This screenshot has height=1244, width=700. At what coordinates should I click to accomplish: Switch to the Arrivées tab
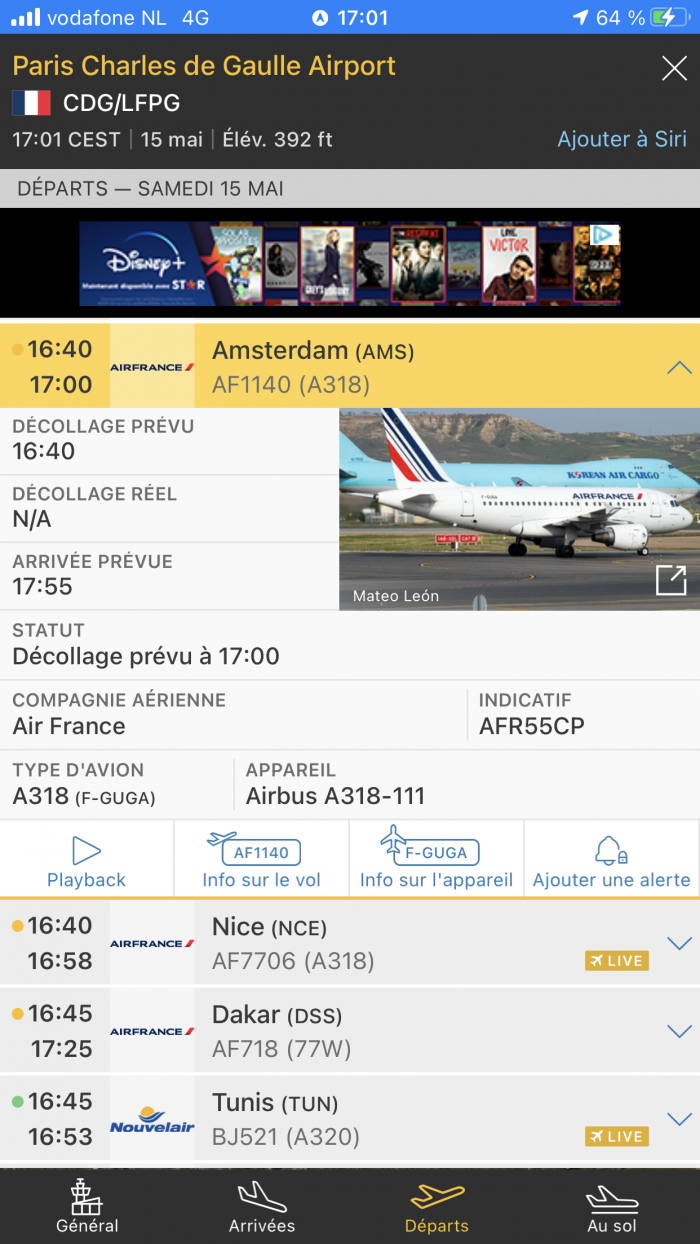point(262,1207)
